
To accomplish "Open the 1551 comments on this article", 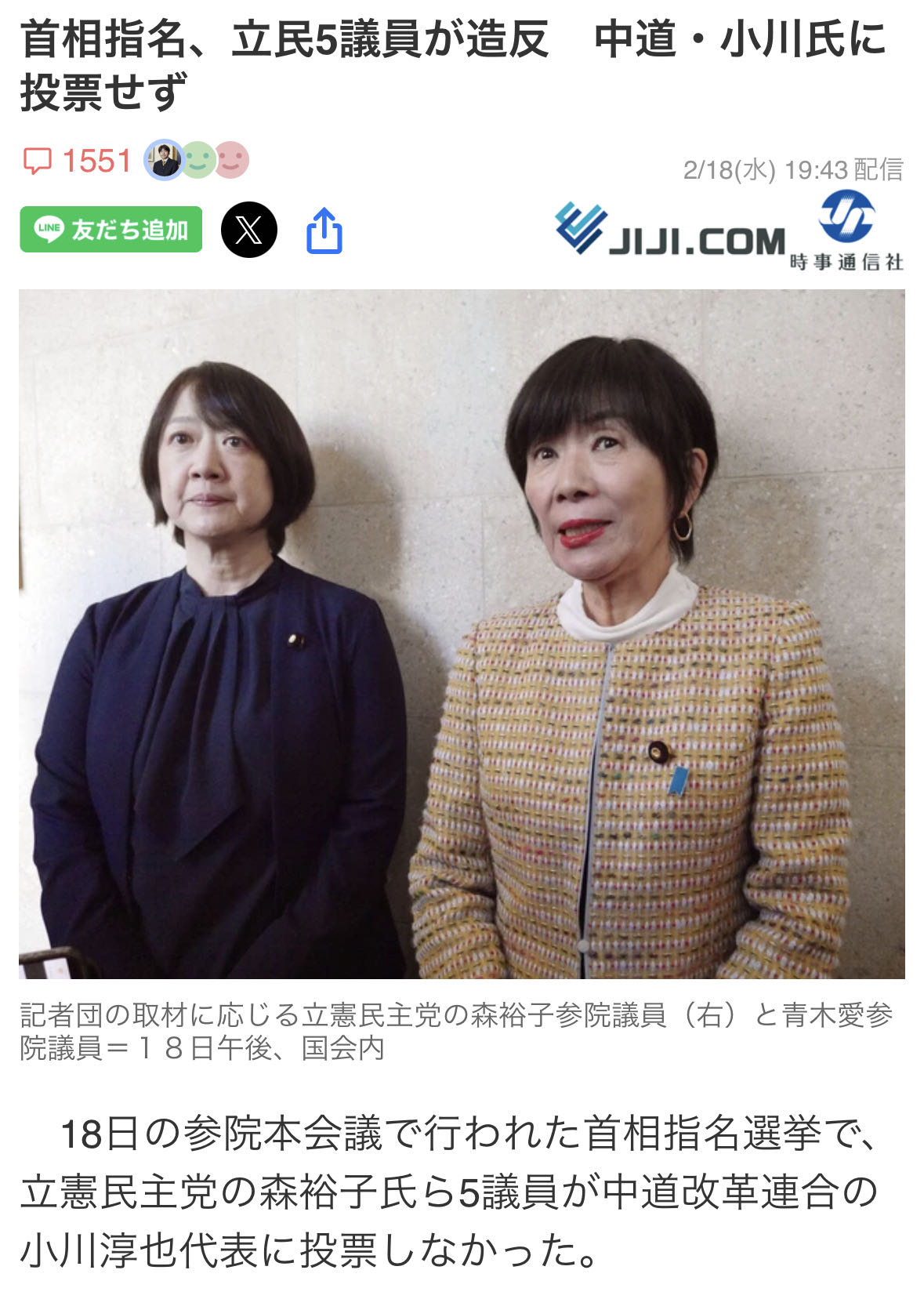I will click(x=78, y=161).
